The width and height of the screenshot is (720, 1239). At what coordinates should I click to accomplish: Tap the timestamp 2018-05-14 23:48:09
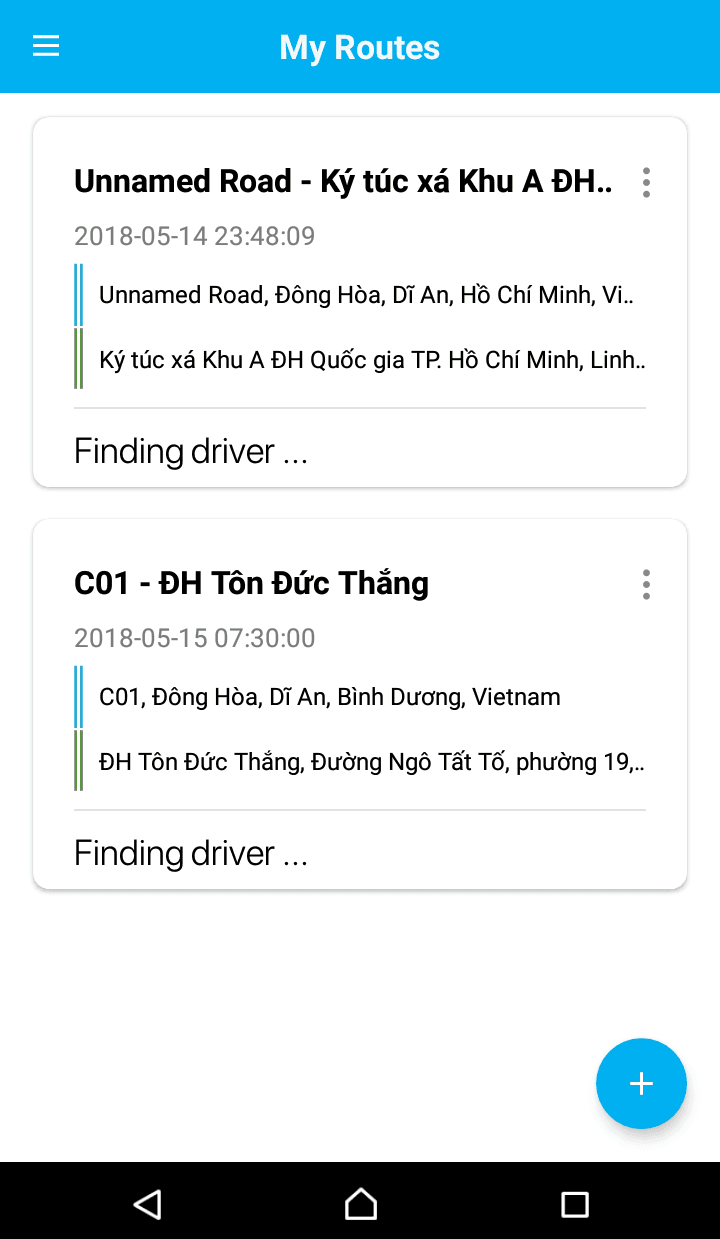pyautogui.click(x=195, y=236)
